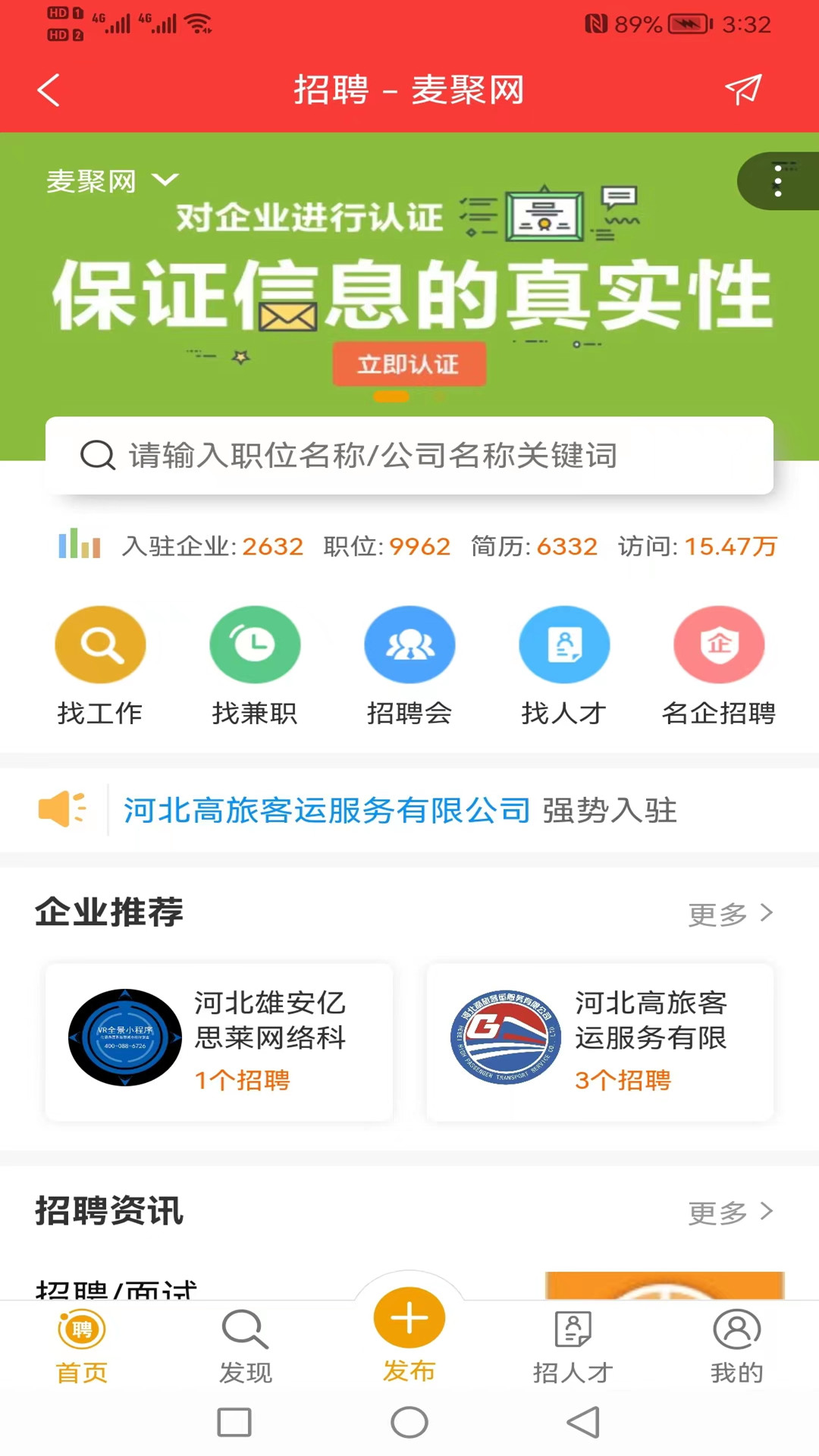Tap the three-dot menu on the banner
This screenshot has height=1456, width=819.
[x=776, y=182]
